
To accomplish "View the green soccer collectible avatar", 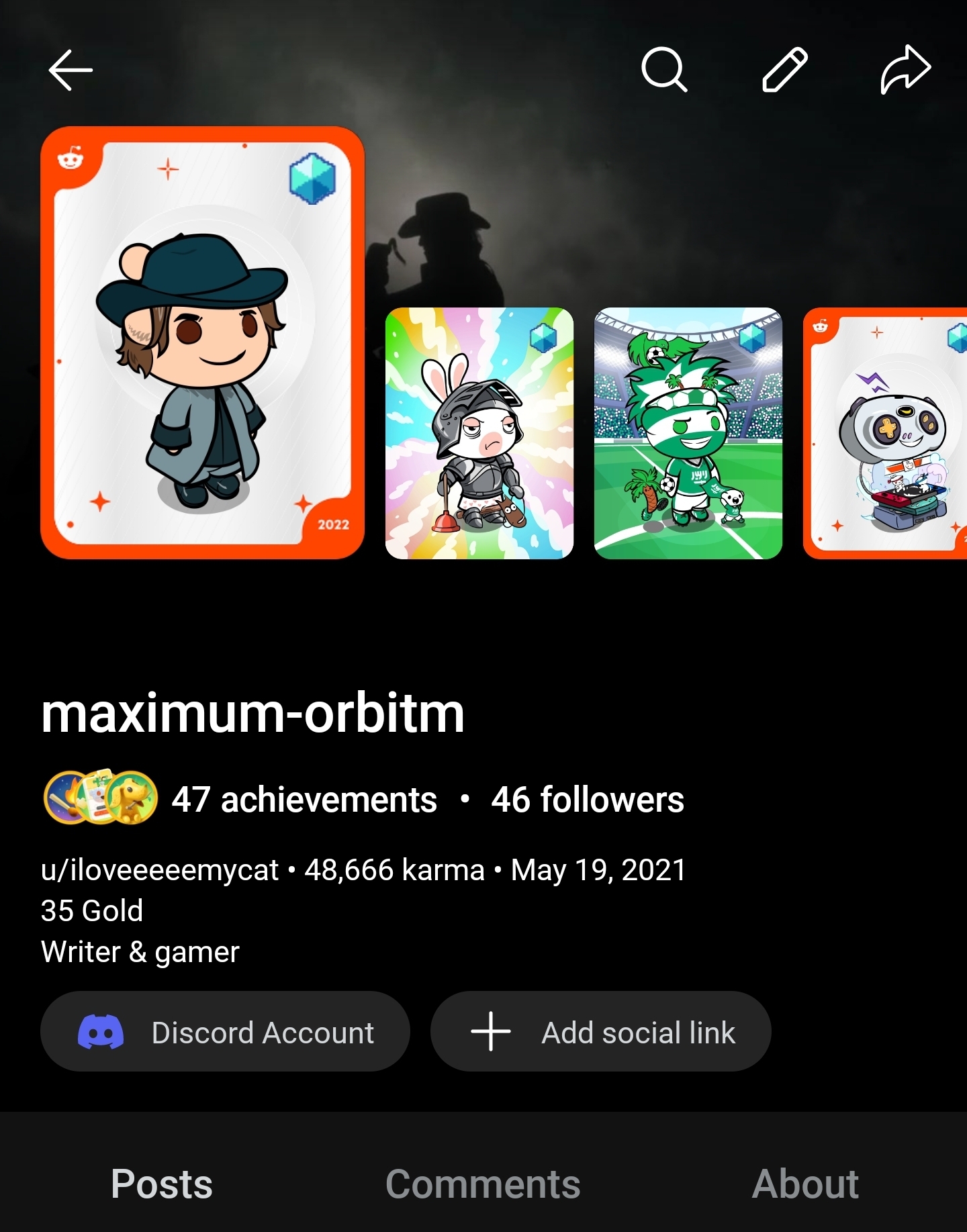I will pyautogui.click(x=688, y=433).
